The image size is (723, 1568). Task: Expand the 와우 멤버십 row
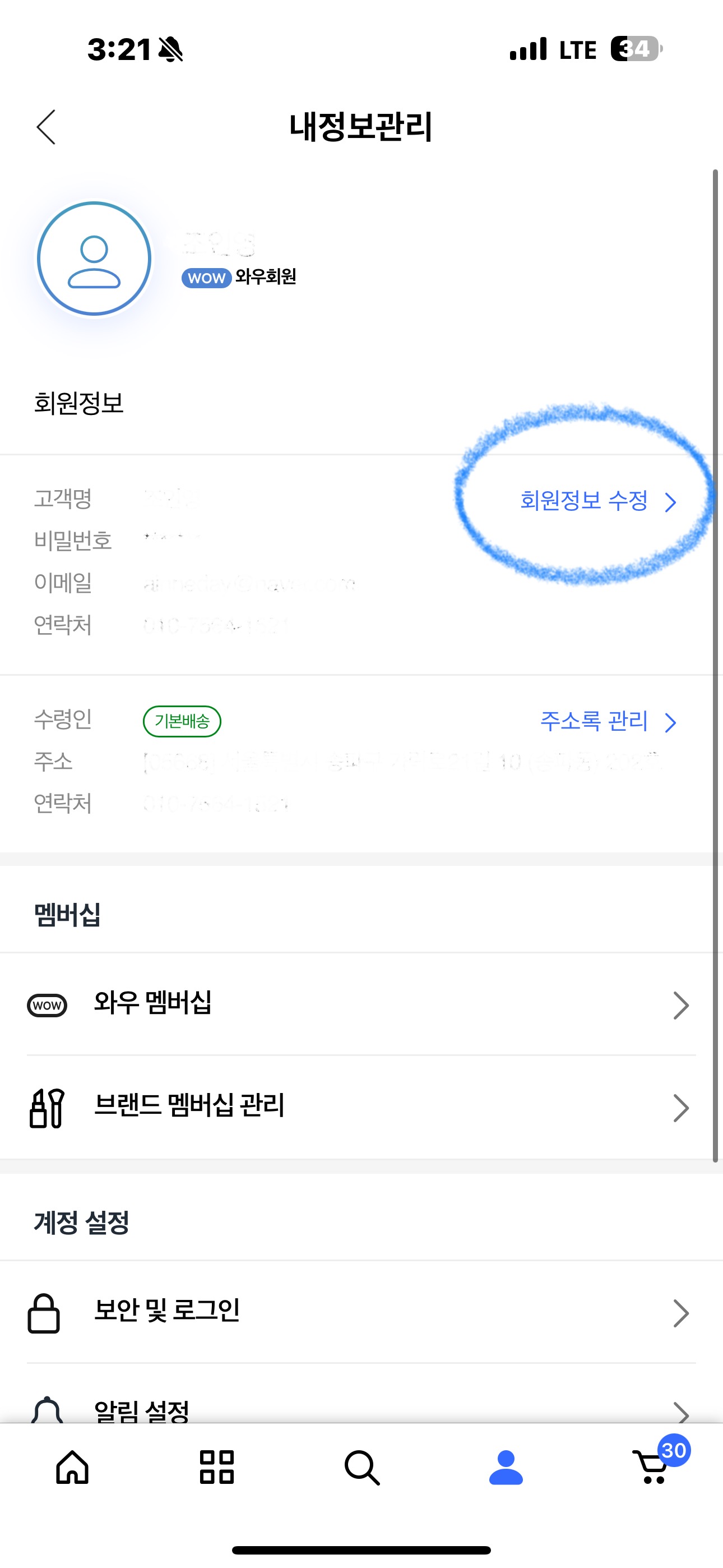pyautogui.click(x=361, y=1005)
